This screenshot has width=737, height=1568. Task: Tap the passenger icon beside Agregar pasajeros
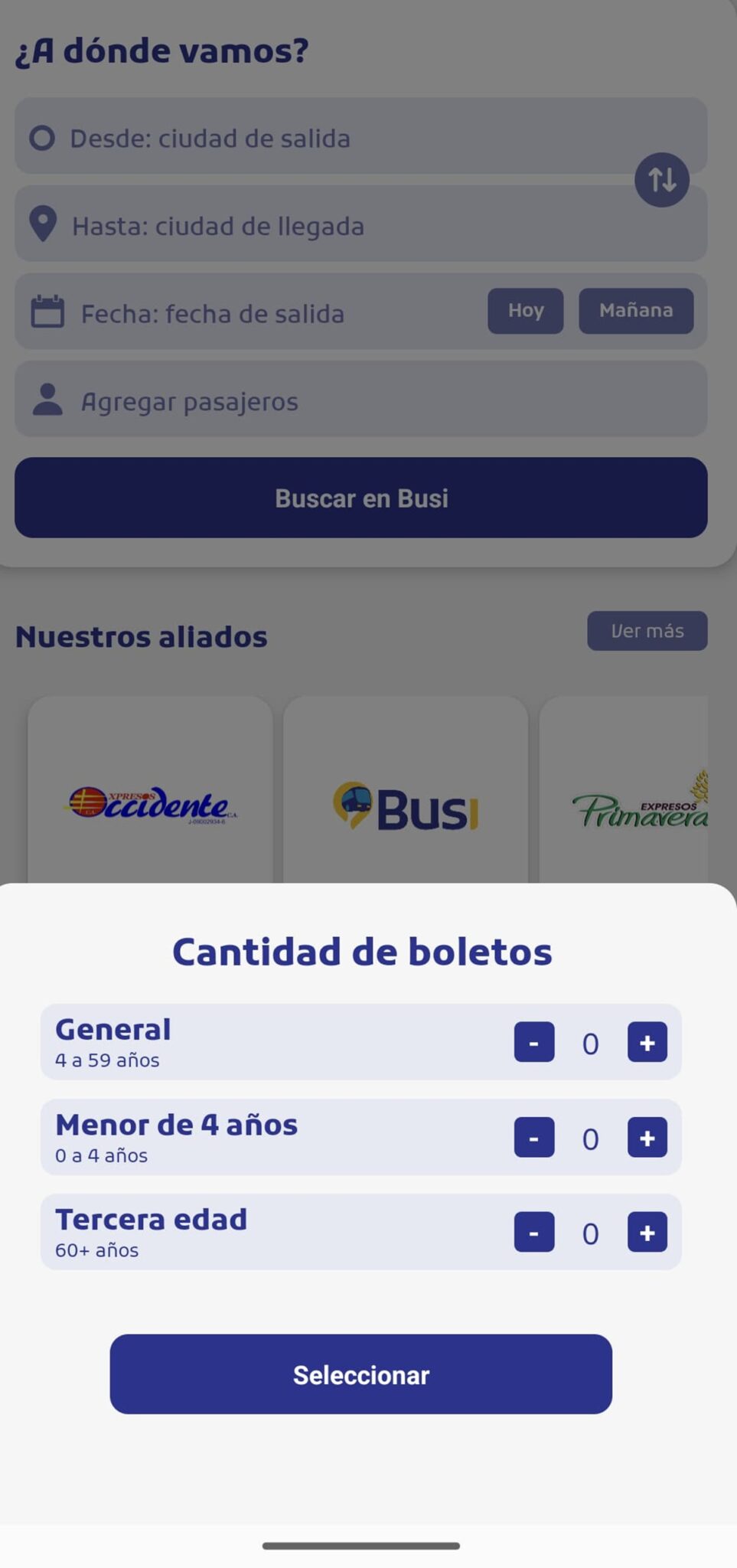coord(46,399)
